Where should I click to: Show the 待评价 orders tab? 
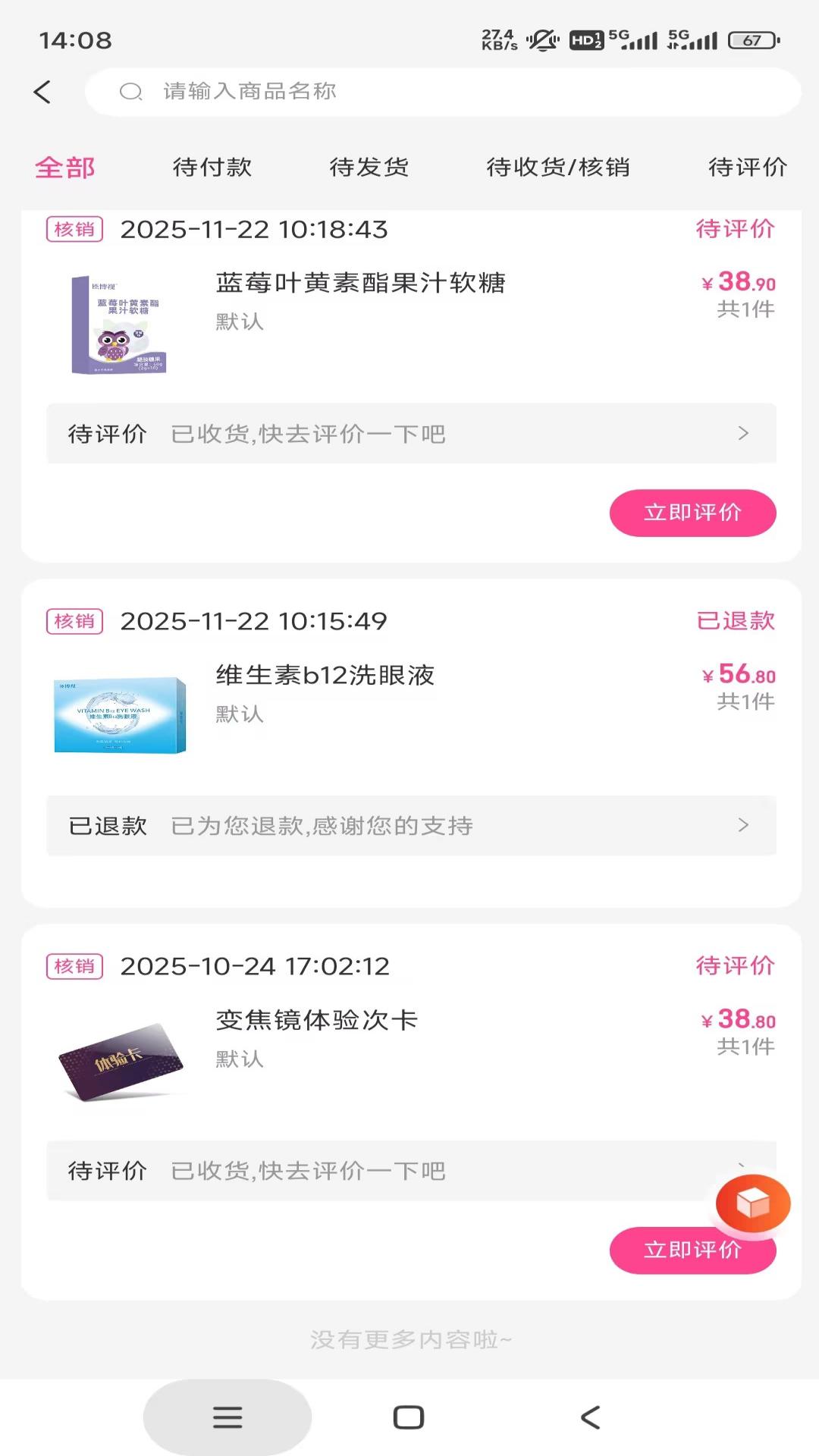point(748,167)
